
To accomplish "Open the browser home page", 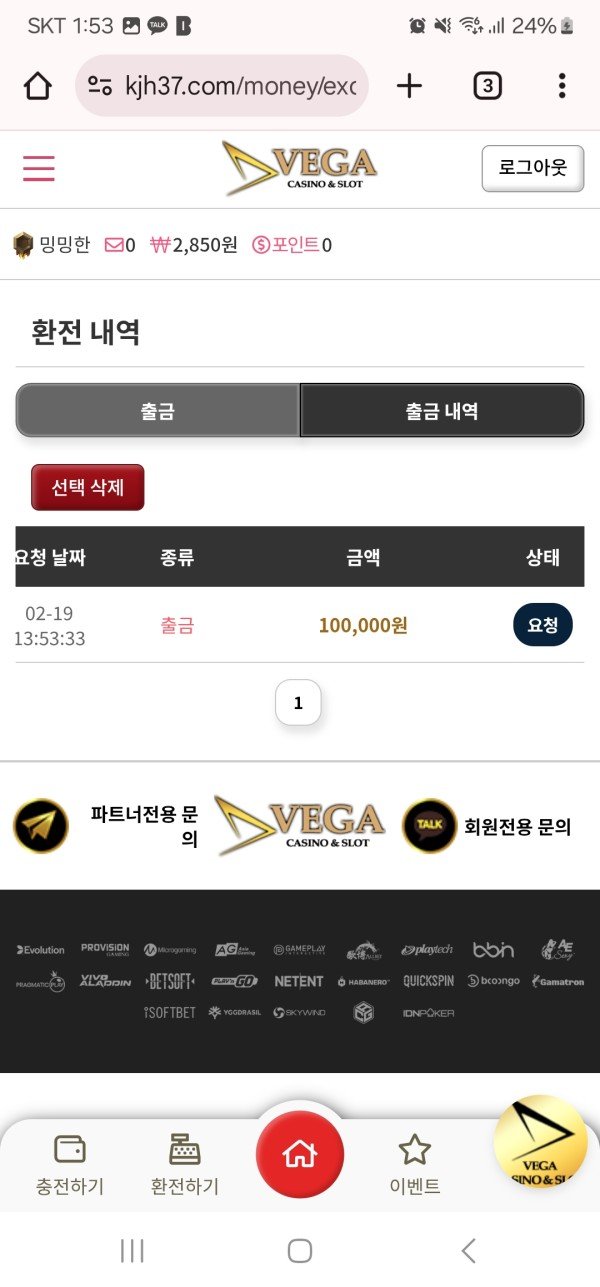I will coord(38,87).
